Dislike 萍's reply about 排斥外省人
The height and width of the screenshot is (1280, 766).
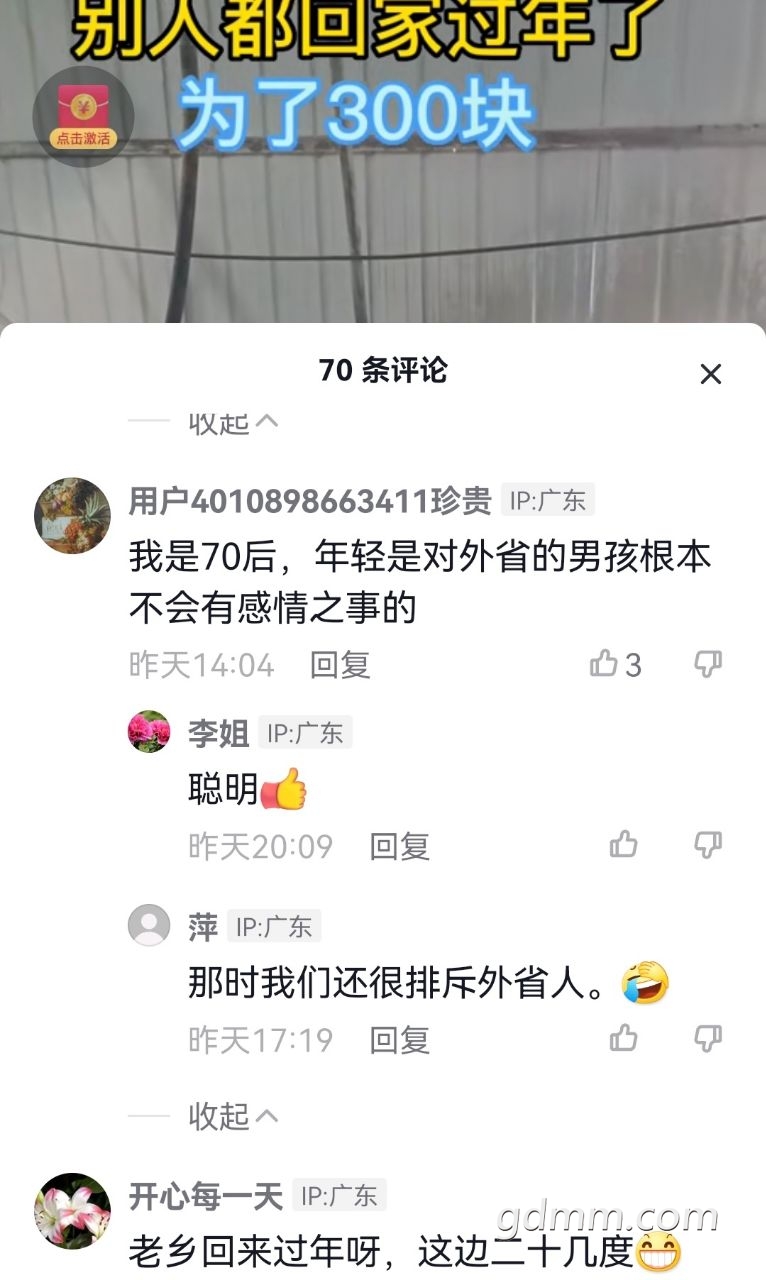[x=708, y=1039]
